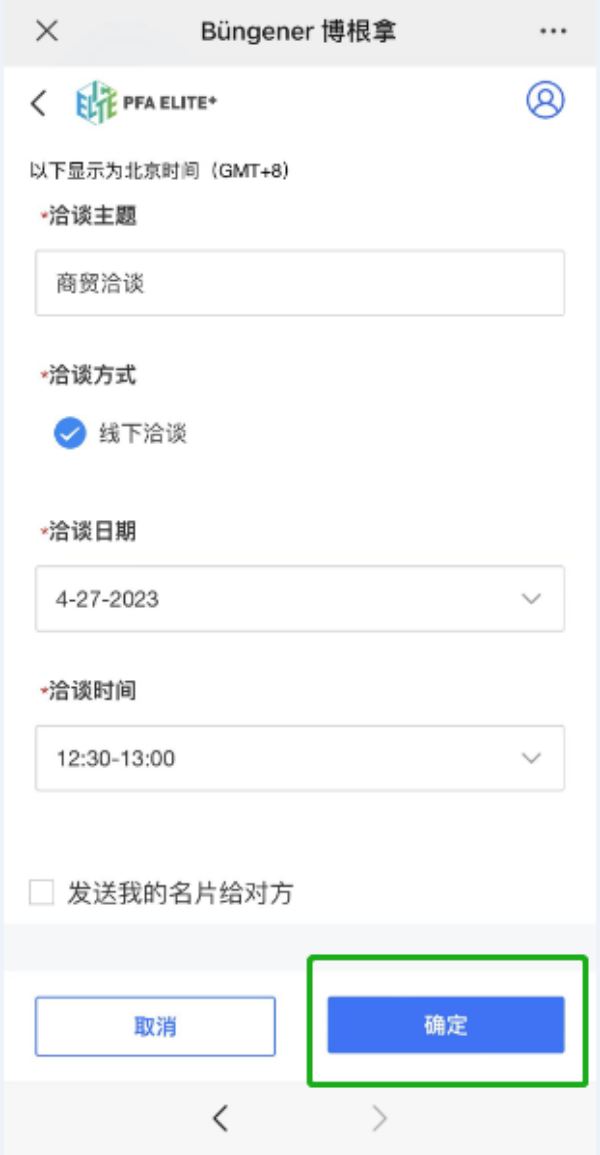
Task: Check 发送我的名片给对方 checkbox
Action: click(41, 893)
